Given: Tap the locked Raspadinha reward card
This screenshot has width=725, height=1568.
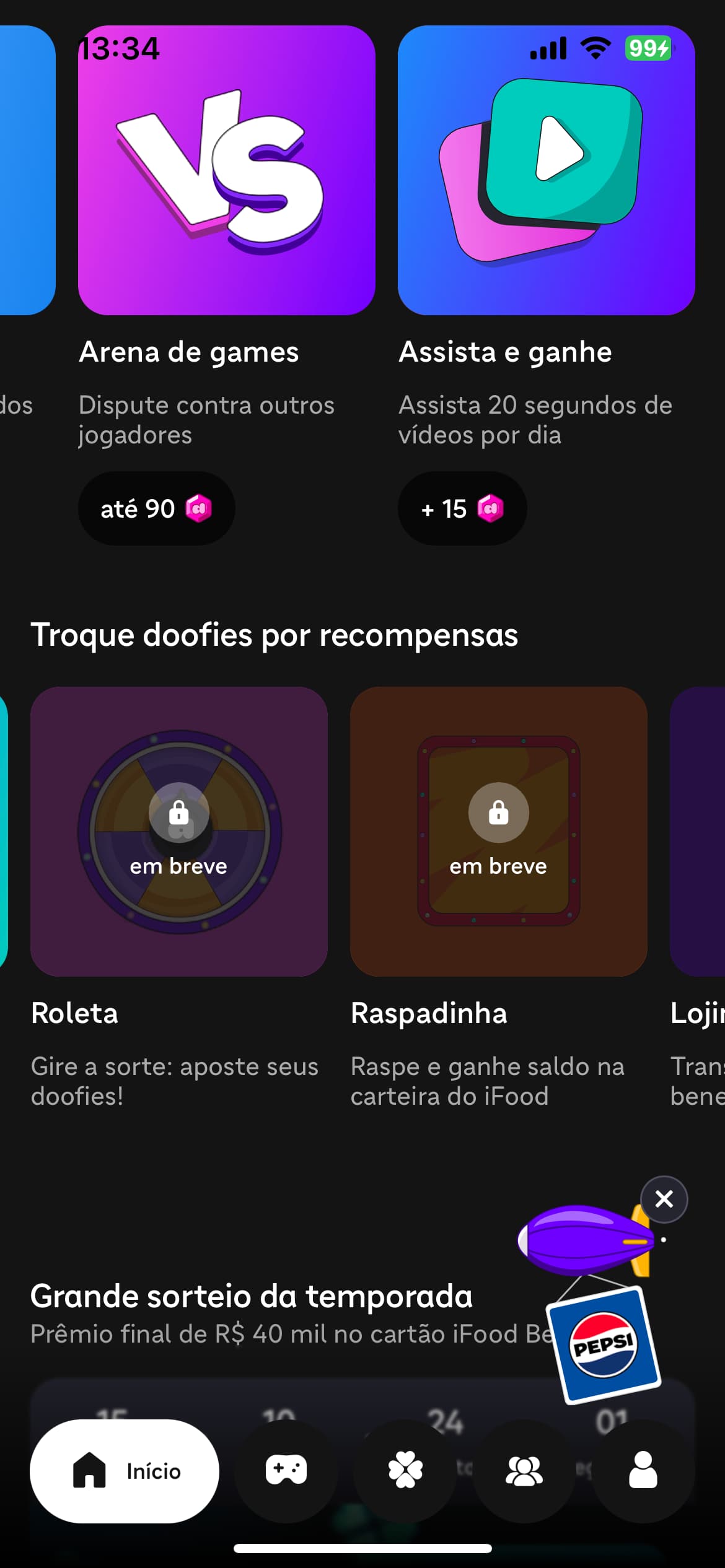Looking at the screenshot, I should point(498,831).
